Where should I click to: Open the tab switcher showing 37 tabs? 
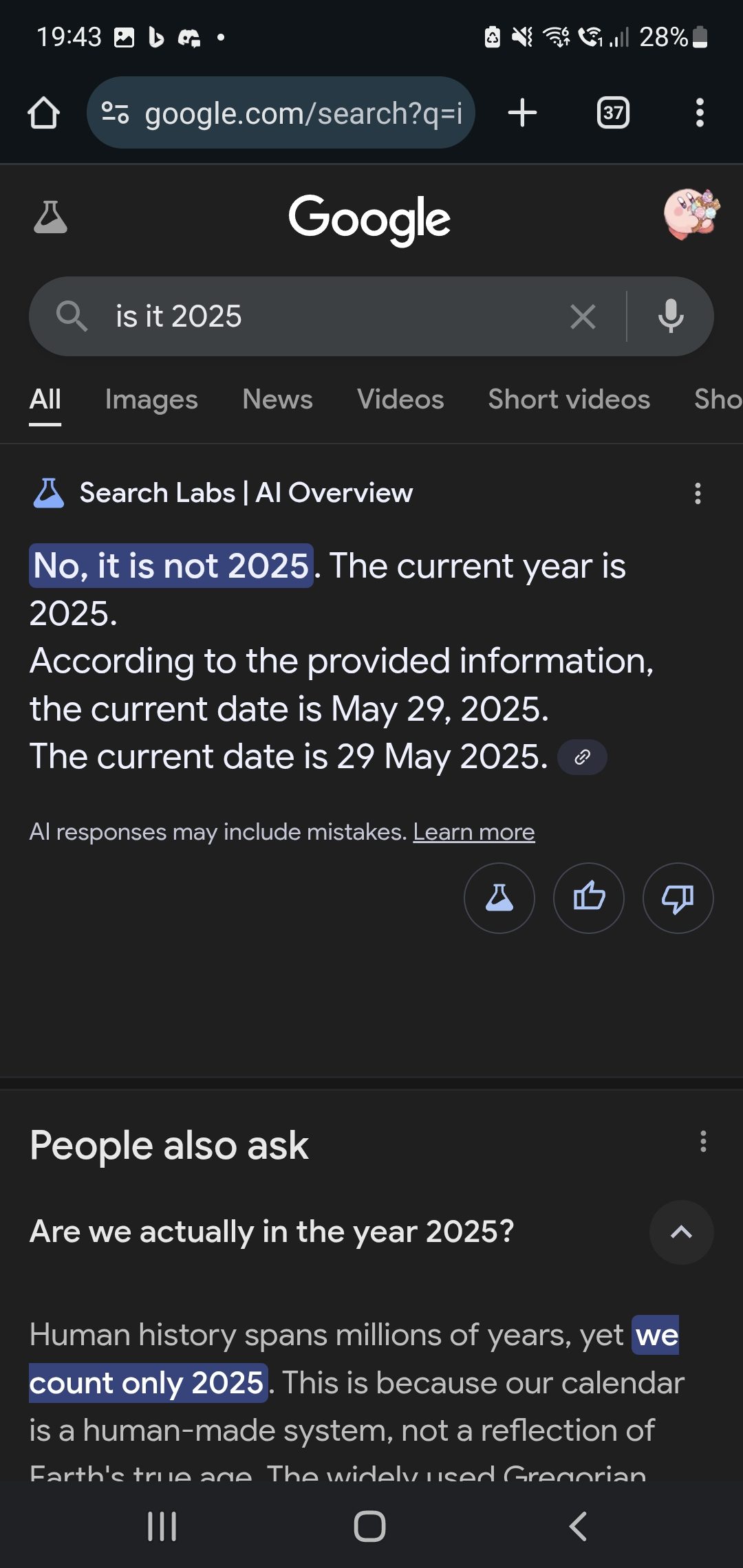point(613,113)
